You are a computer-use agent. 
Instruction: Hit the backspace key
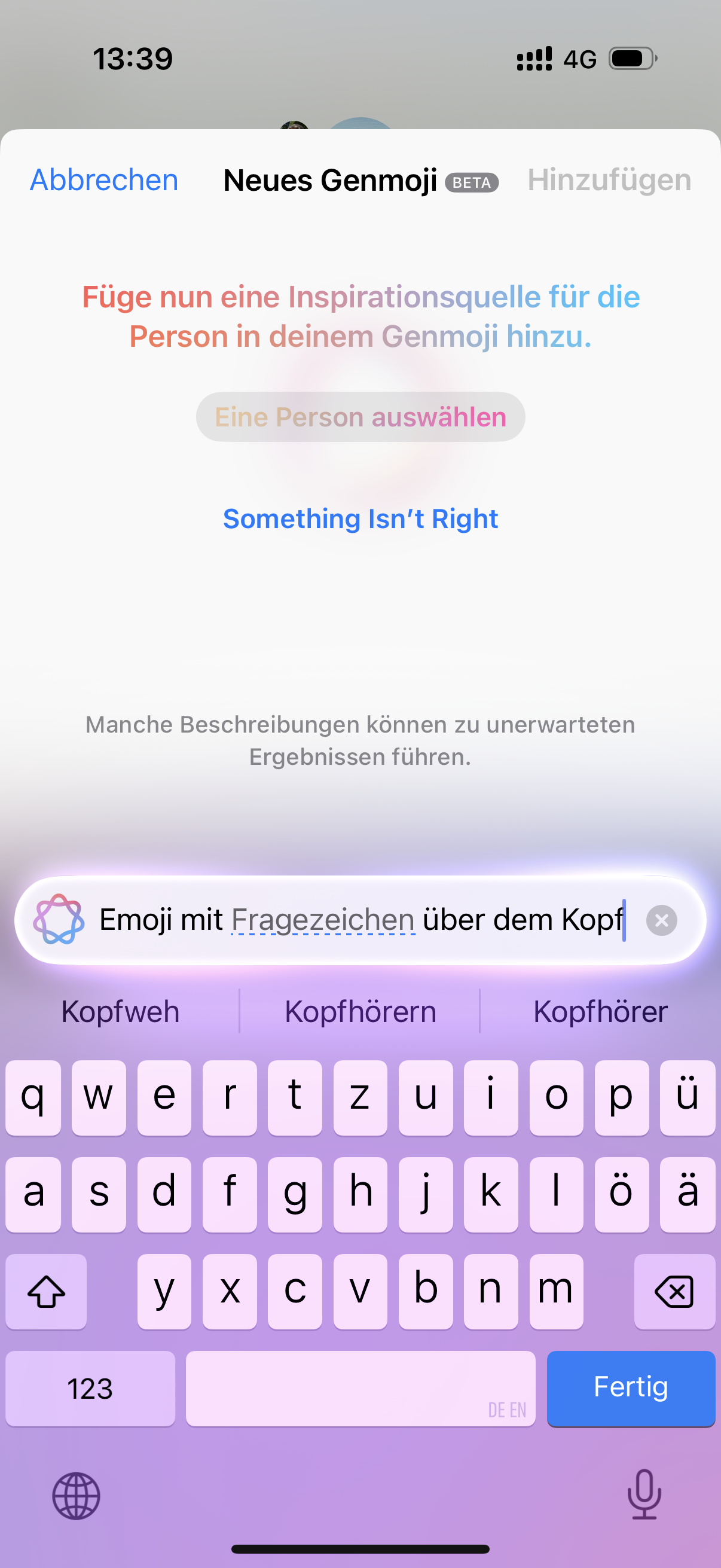click(674, 1291)
